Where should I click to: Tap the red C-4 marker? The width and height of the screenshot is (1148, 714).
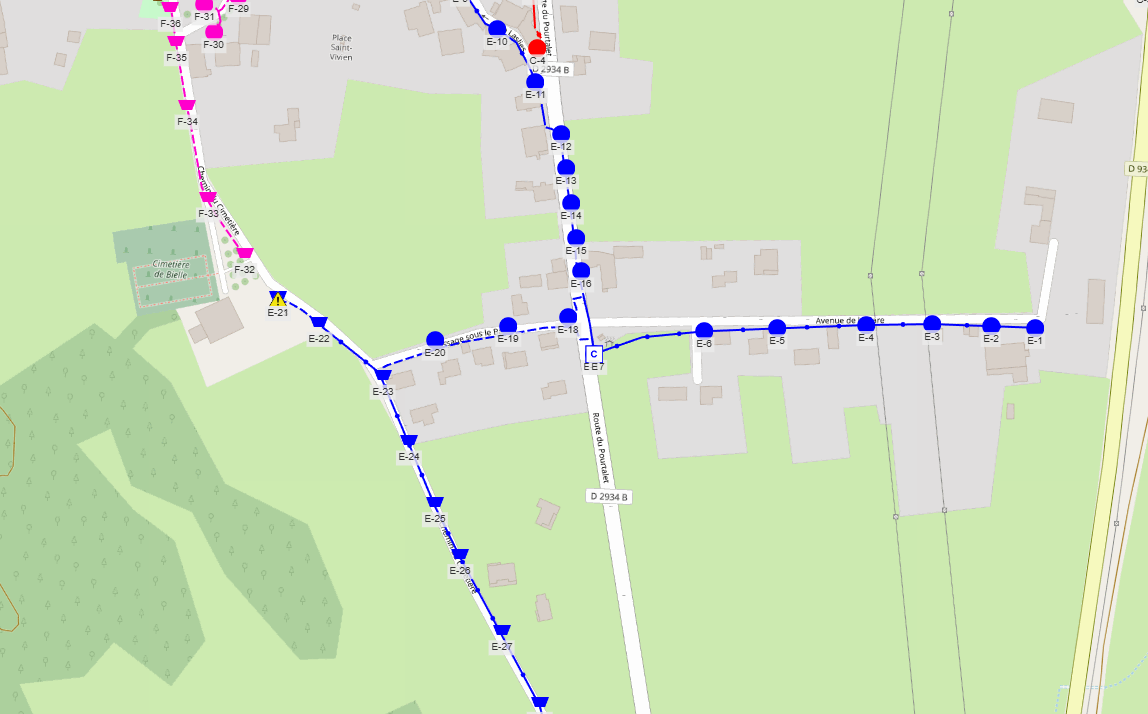click(x=537, y=46)
